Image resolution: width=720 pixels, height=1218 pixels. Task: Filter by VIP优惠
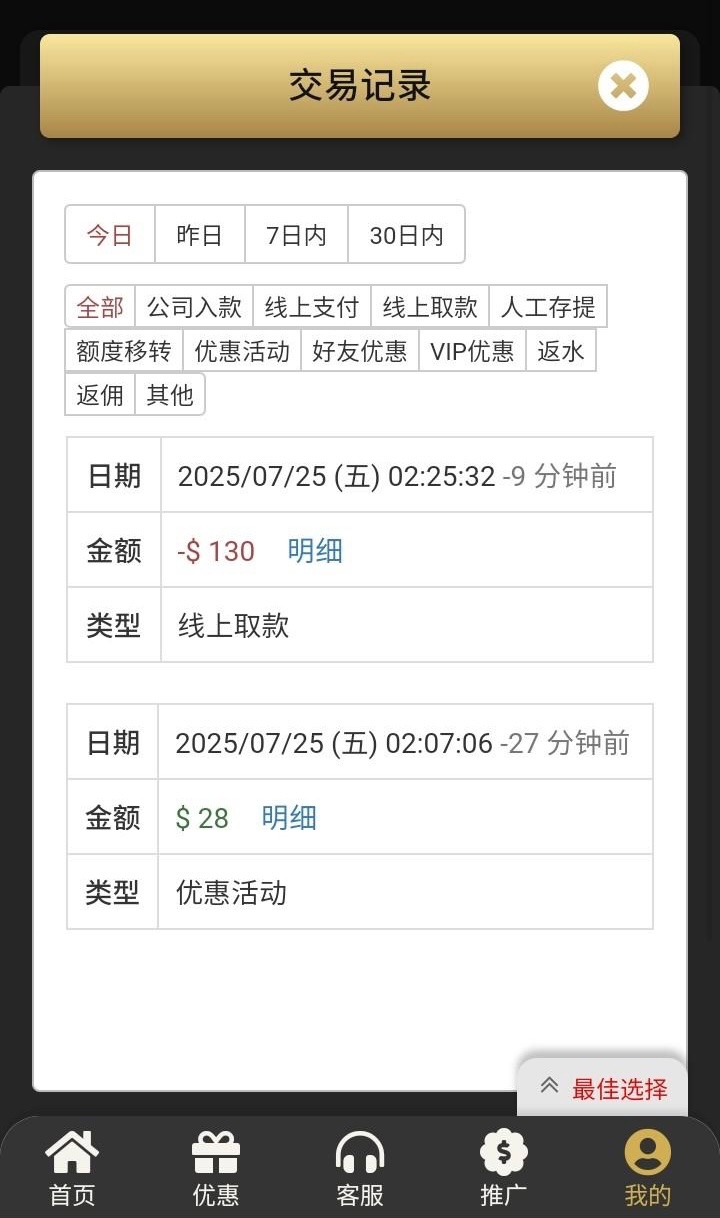point(472,351)
